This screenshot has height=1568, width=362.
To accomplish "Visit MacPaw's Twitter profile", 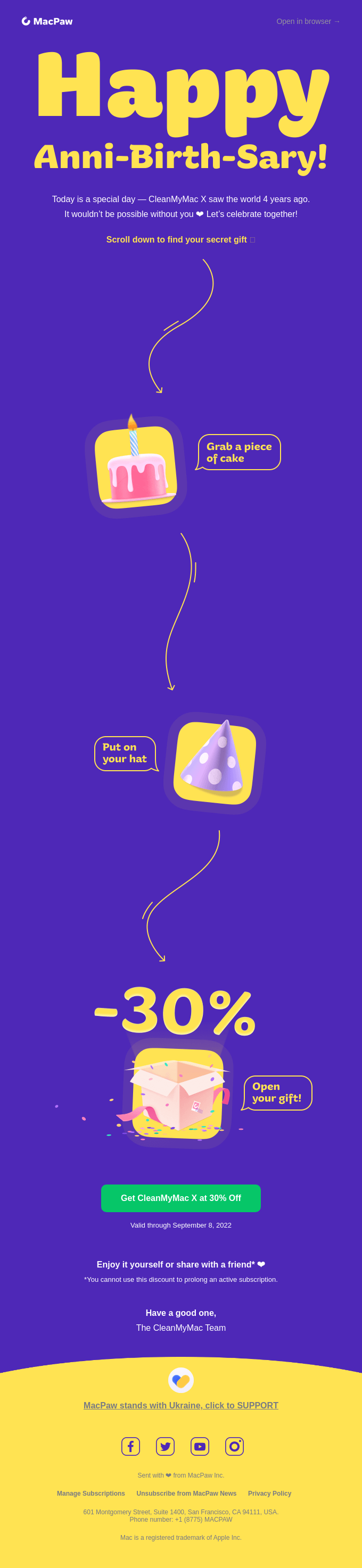I will [x=165, y=1446].
